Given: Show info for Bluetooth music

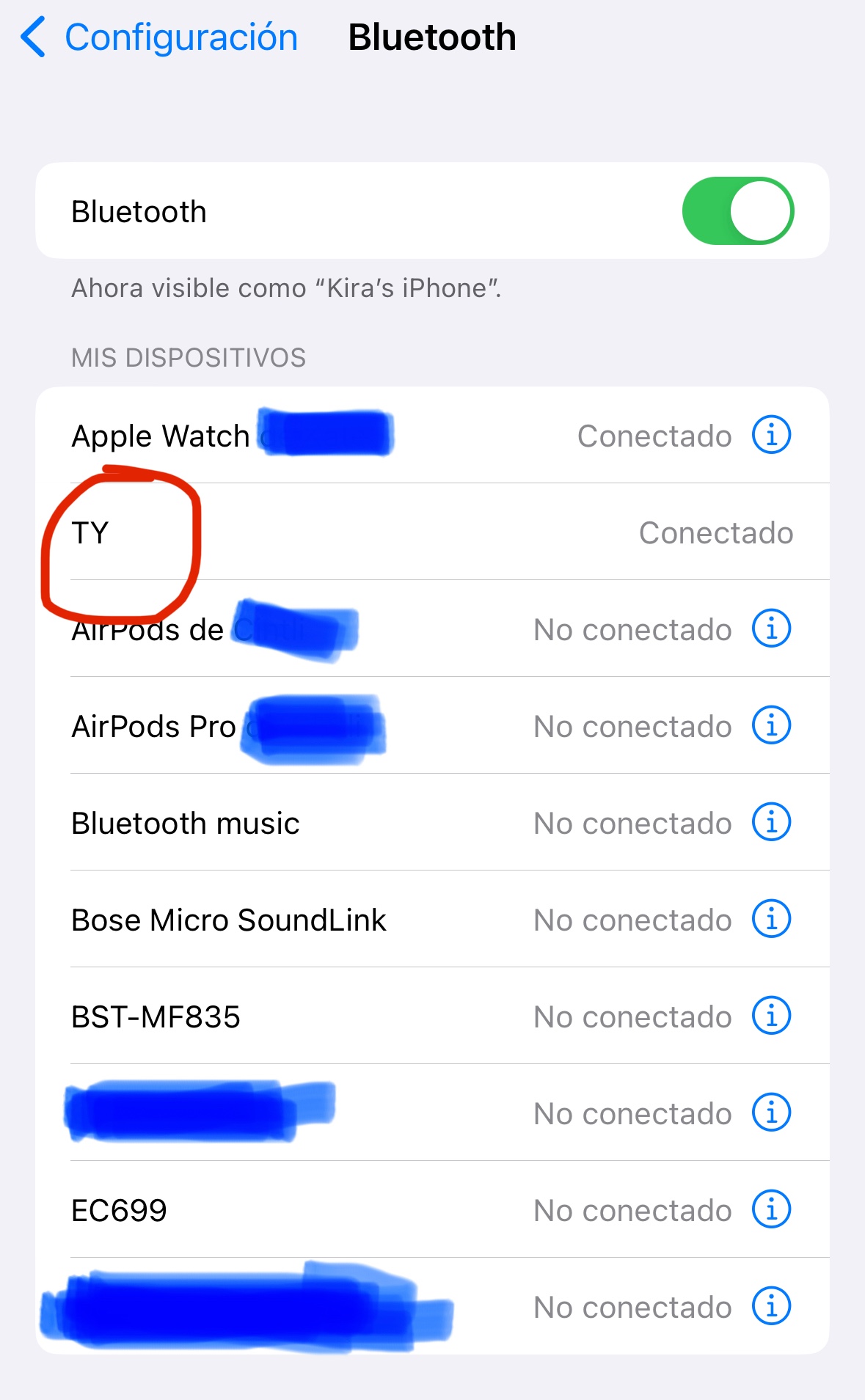Looking at the screenshot, I should pyautogui.click(x=771, y=822).
